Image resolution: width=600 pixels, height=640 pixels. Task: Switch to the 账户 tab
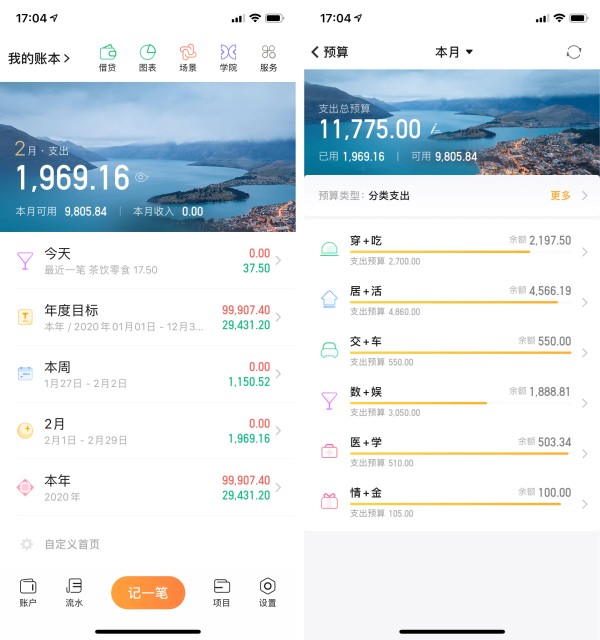28,592
